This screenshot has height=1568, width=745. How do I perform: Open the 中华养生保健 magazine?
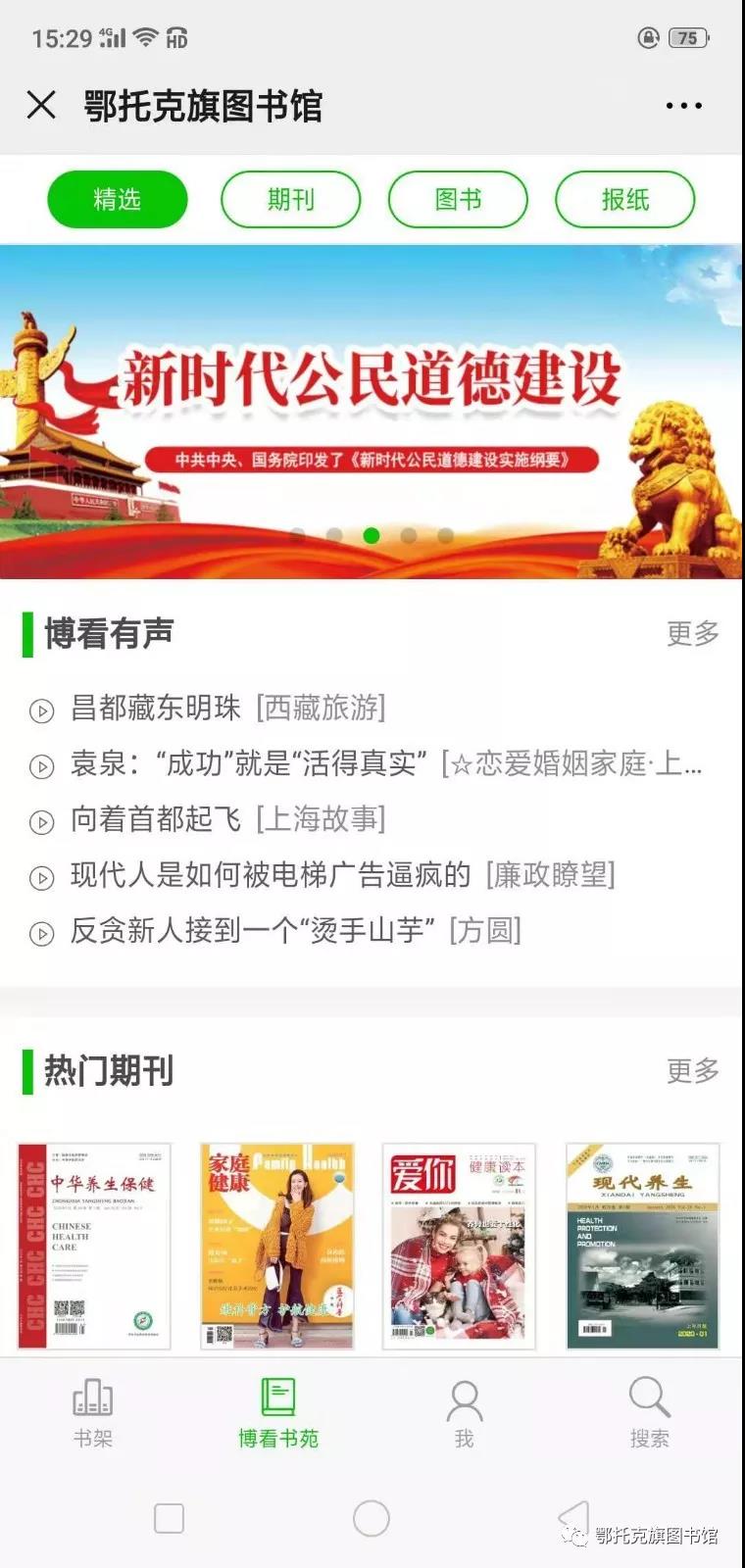pyautogui.click(x=94, y=1246)
